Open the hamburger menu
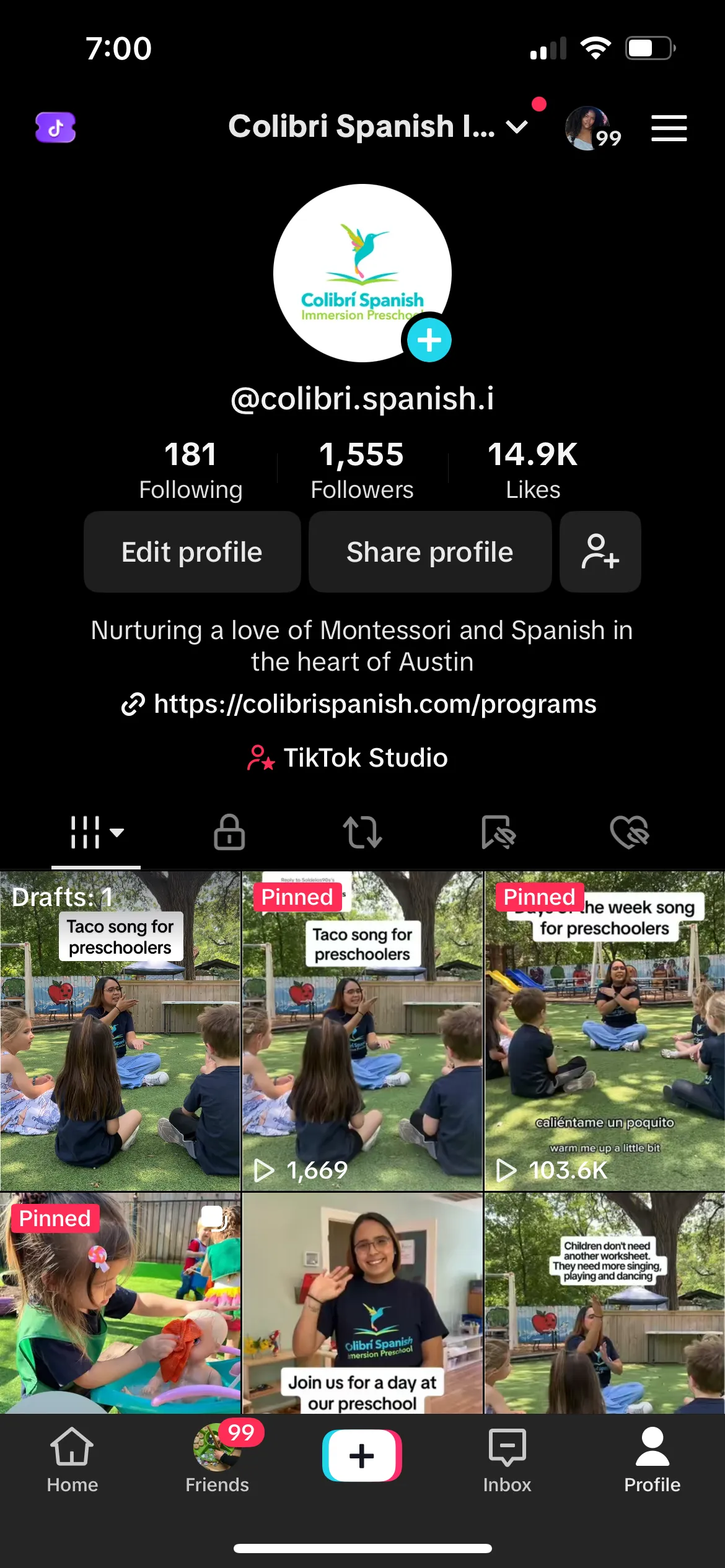Viewport: 725px width, 1568px height. pos(669,128)
